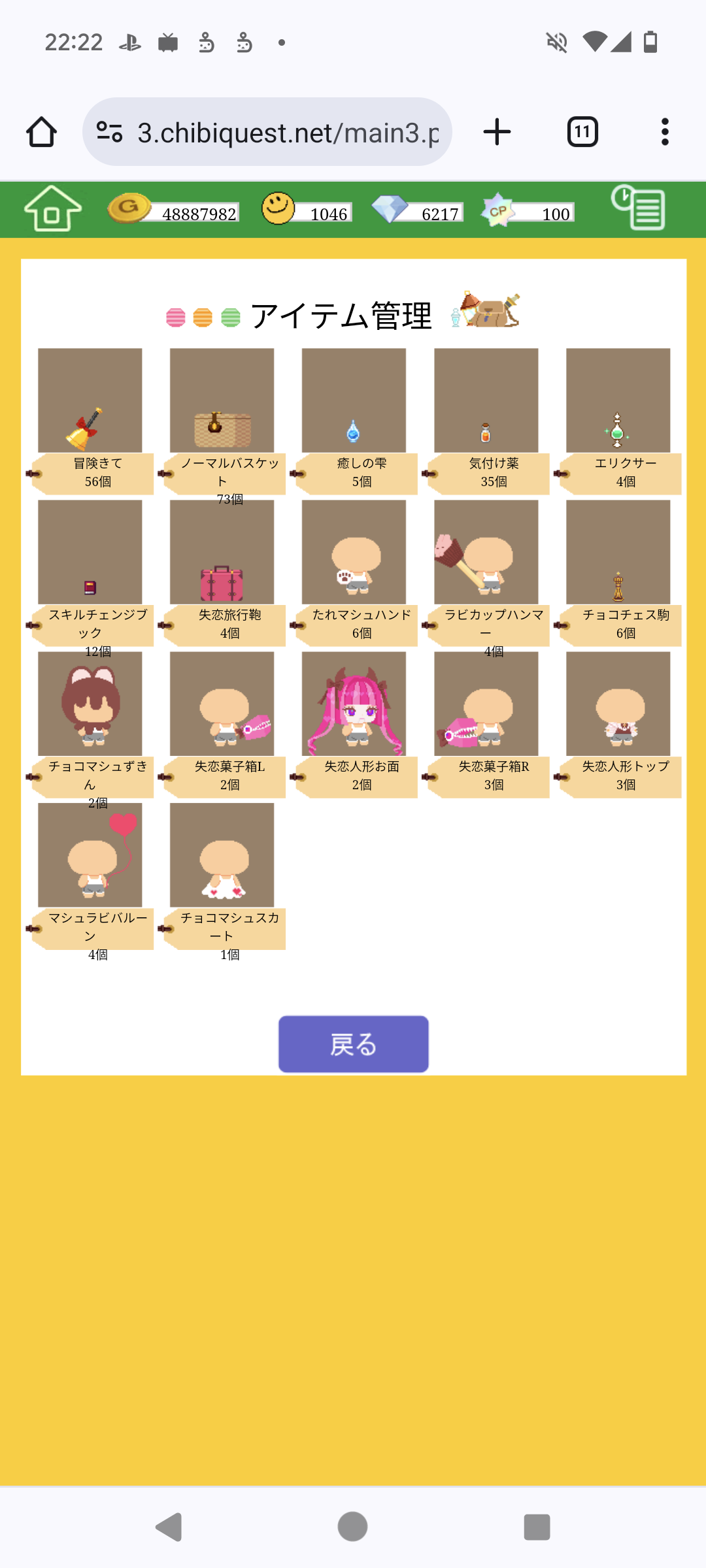Choose the 気付け薬 item
Screen dimensions: 706x1568
pyautogui.click(x=486, y=400)
